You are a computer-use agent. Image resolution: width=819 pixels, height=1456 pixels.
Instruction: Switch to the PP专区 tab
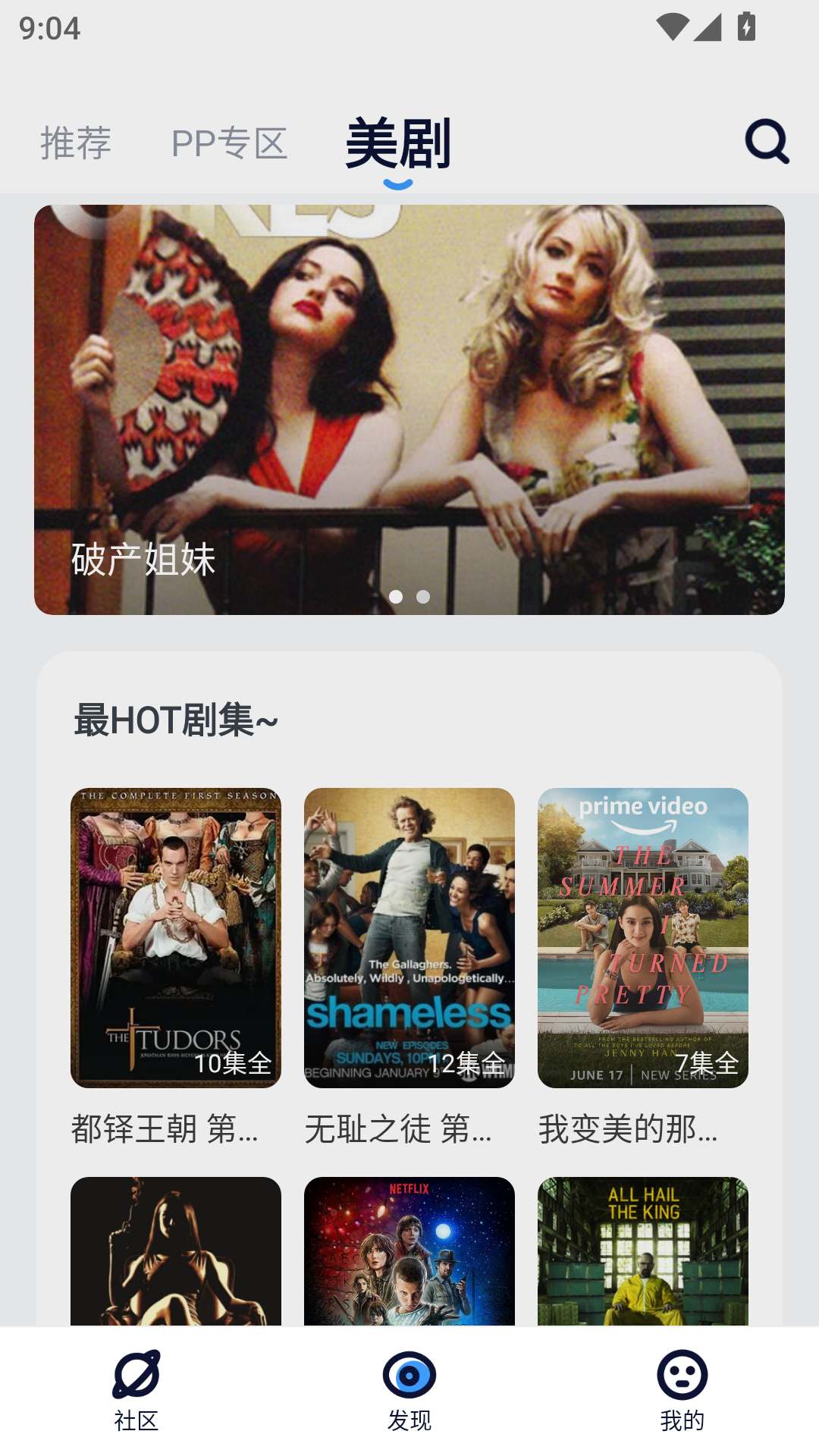point(229,143)
